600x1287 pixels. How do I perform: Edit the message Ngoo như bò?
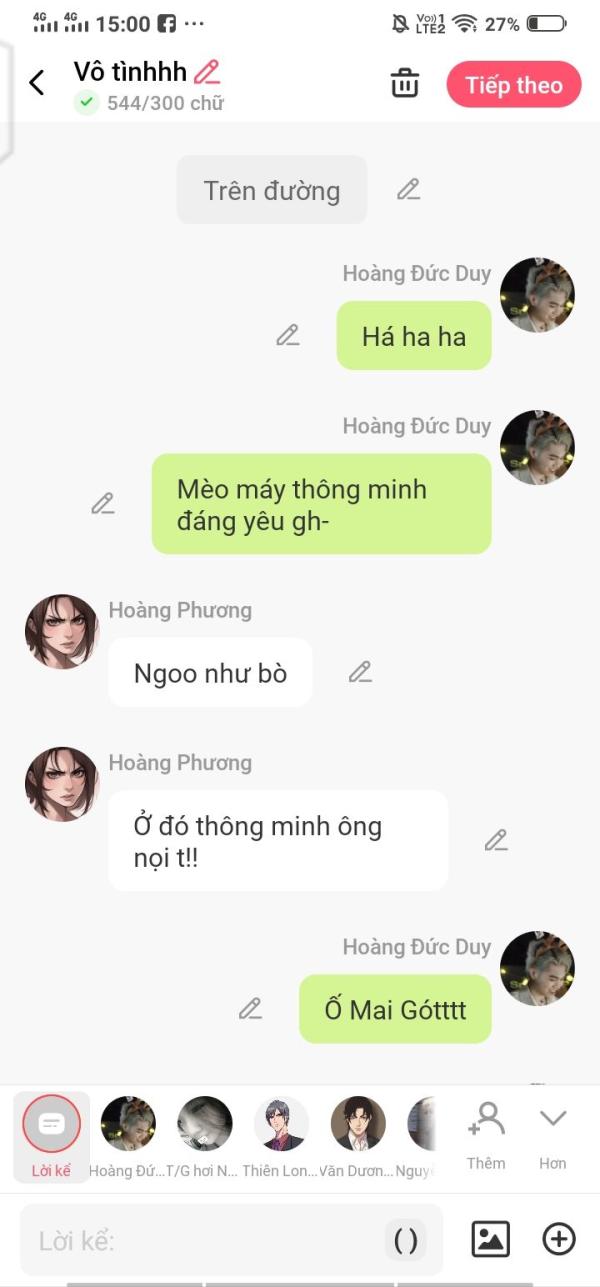360,673
